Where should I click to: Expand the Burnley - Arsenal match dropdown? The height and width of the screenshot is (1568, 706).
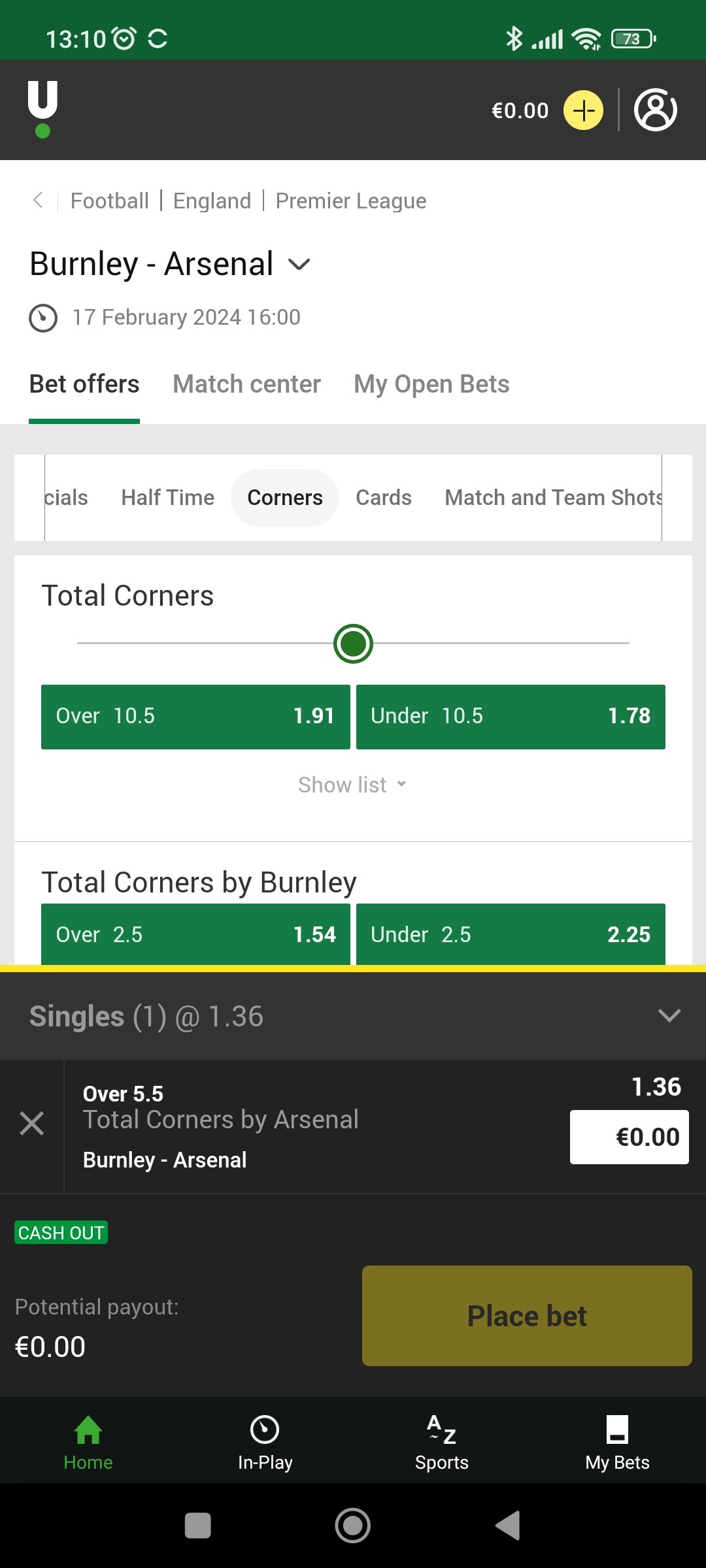(x=299, y=265)
